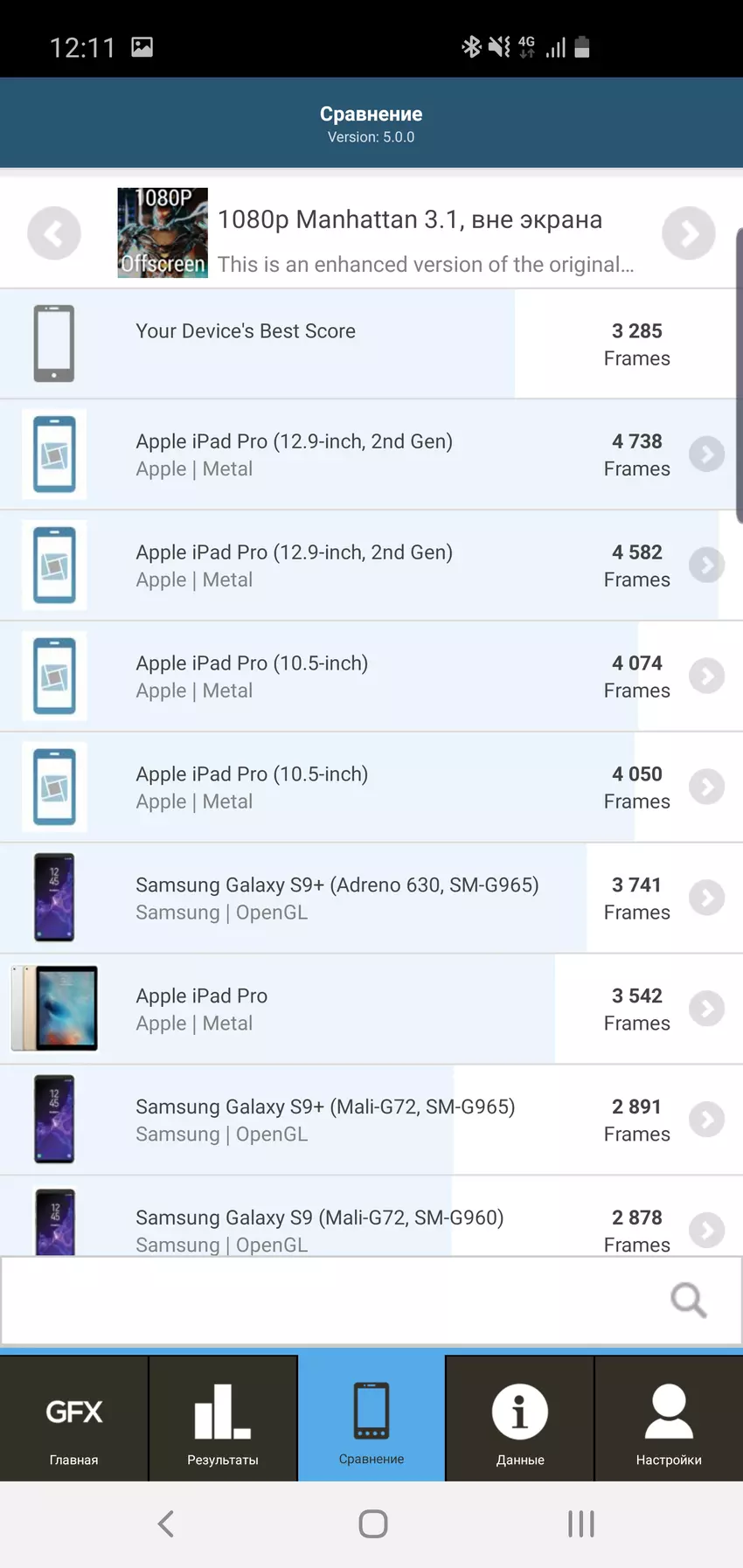
Task: Switch to the Данные tab
Action: [x=520, y=1419]
